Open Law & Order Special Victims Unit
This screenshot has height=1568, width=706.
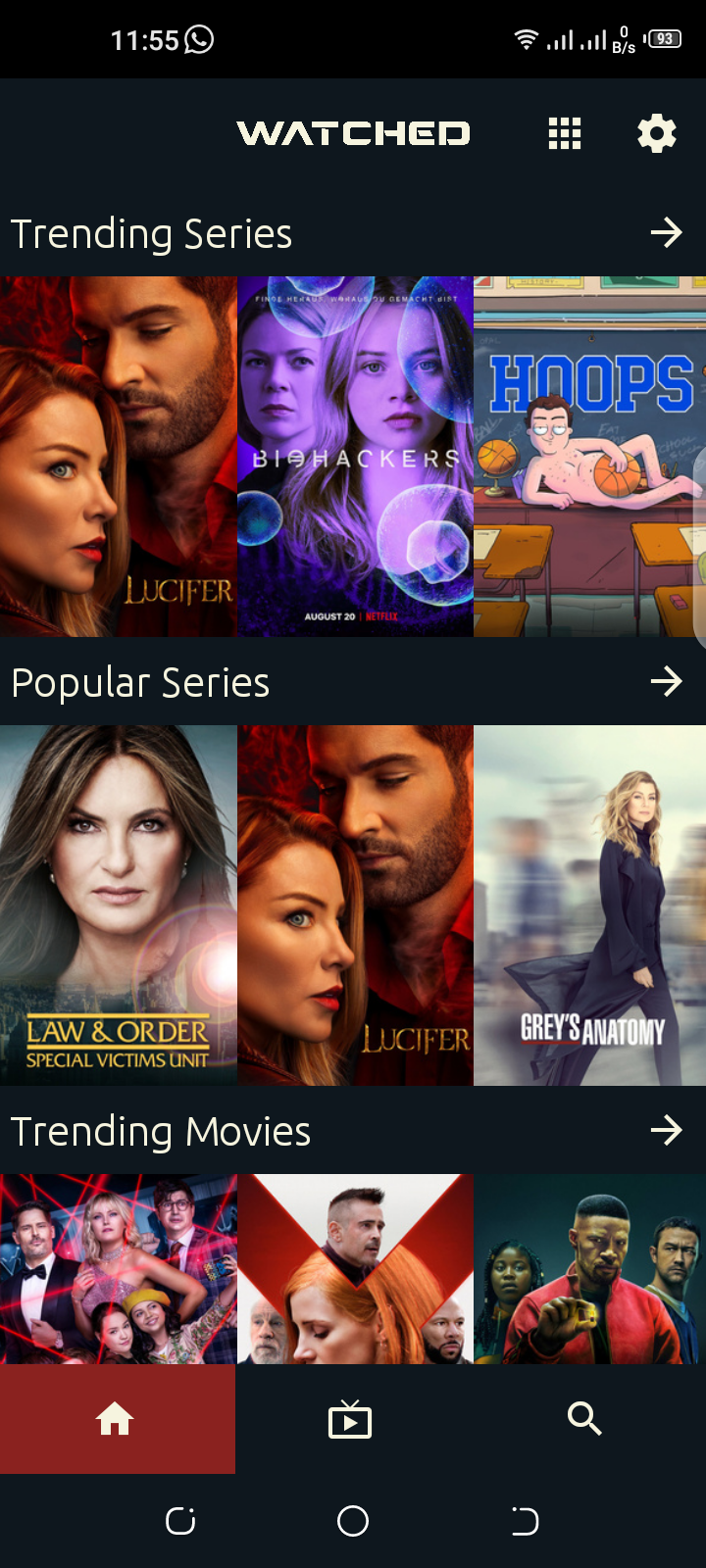pyautogui.click(x=118, y=906)
